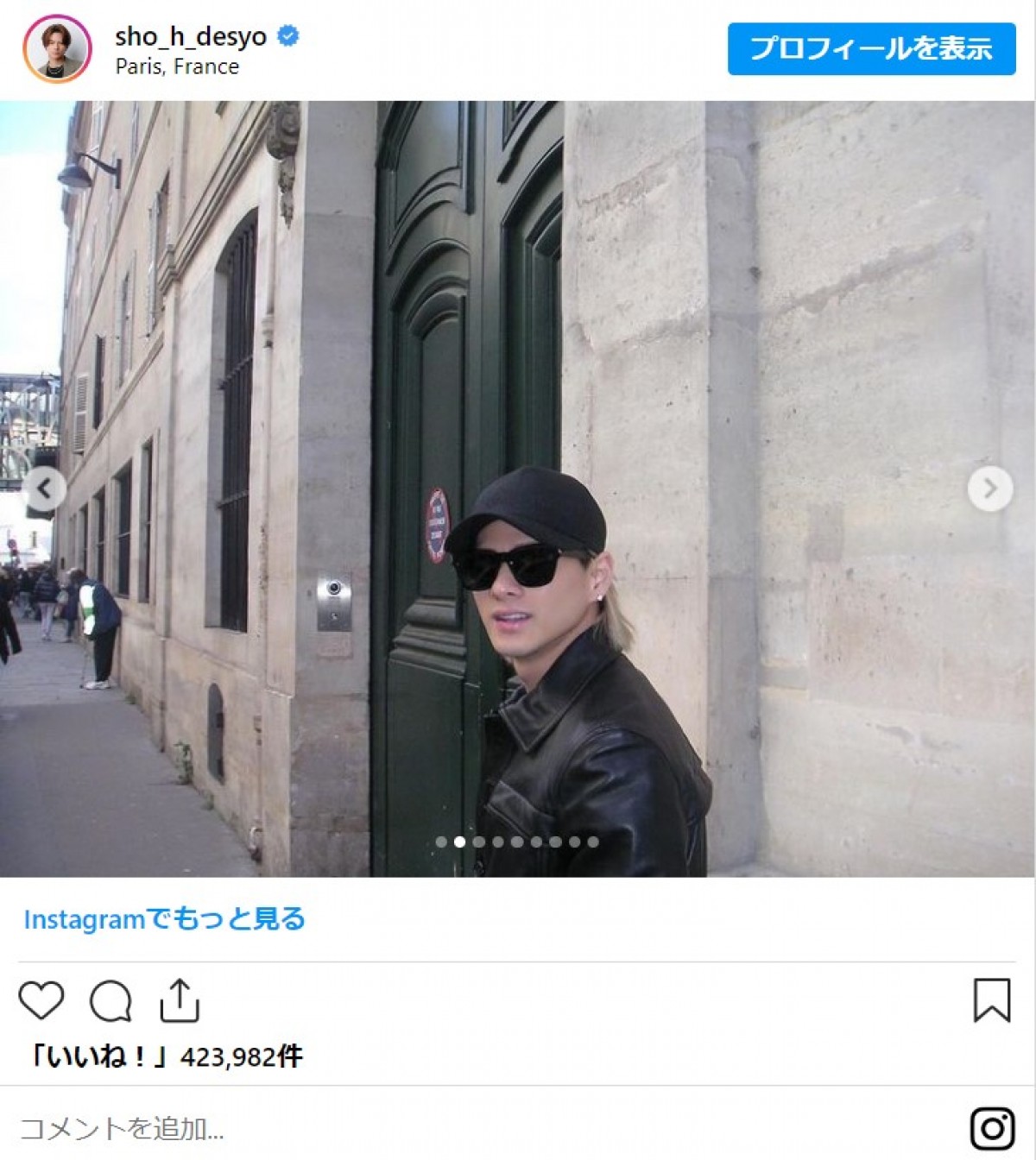Open the sho_h_desyo username link
Screen dimensions: 1036x1160
[191, 36]
